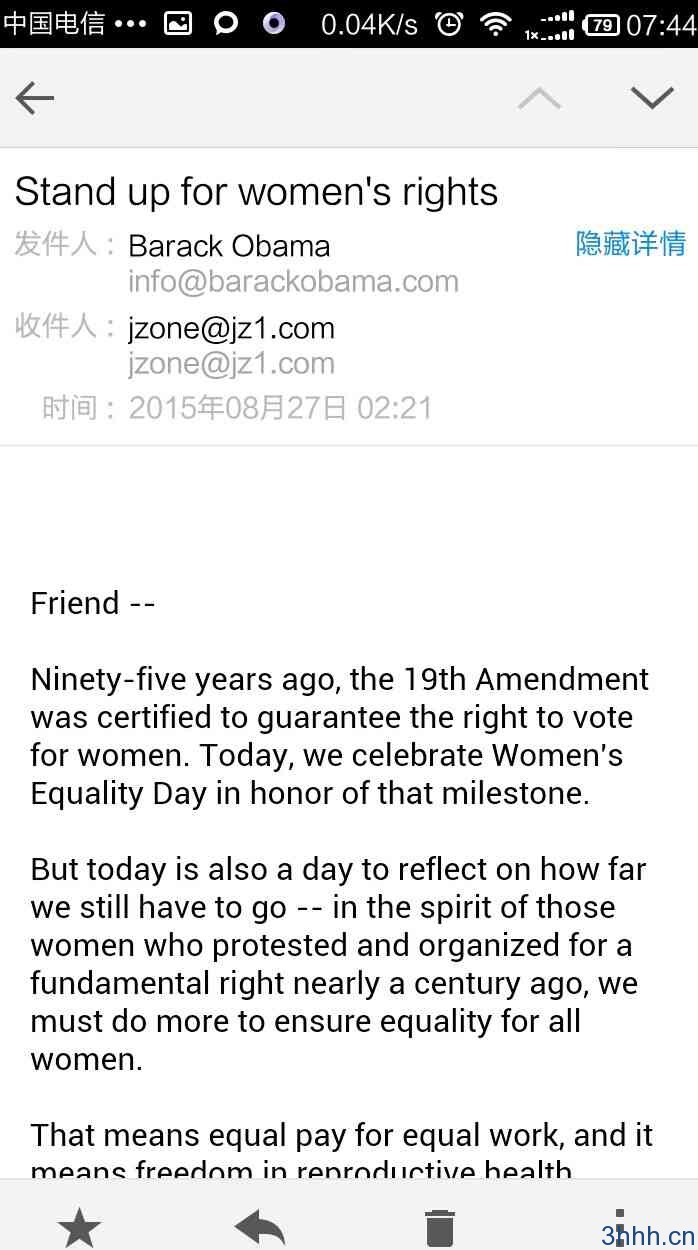The height and width of the screenshot is (1250, 698).
Task: Hide the message details
Action: point(630,243)
